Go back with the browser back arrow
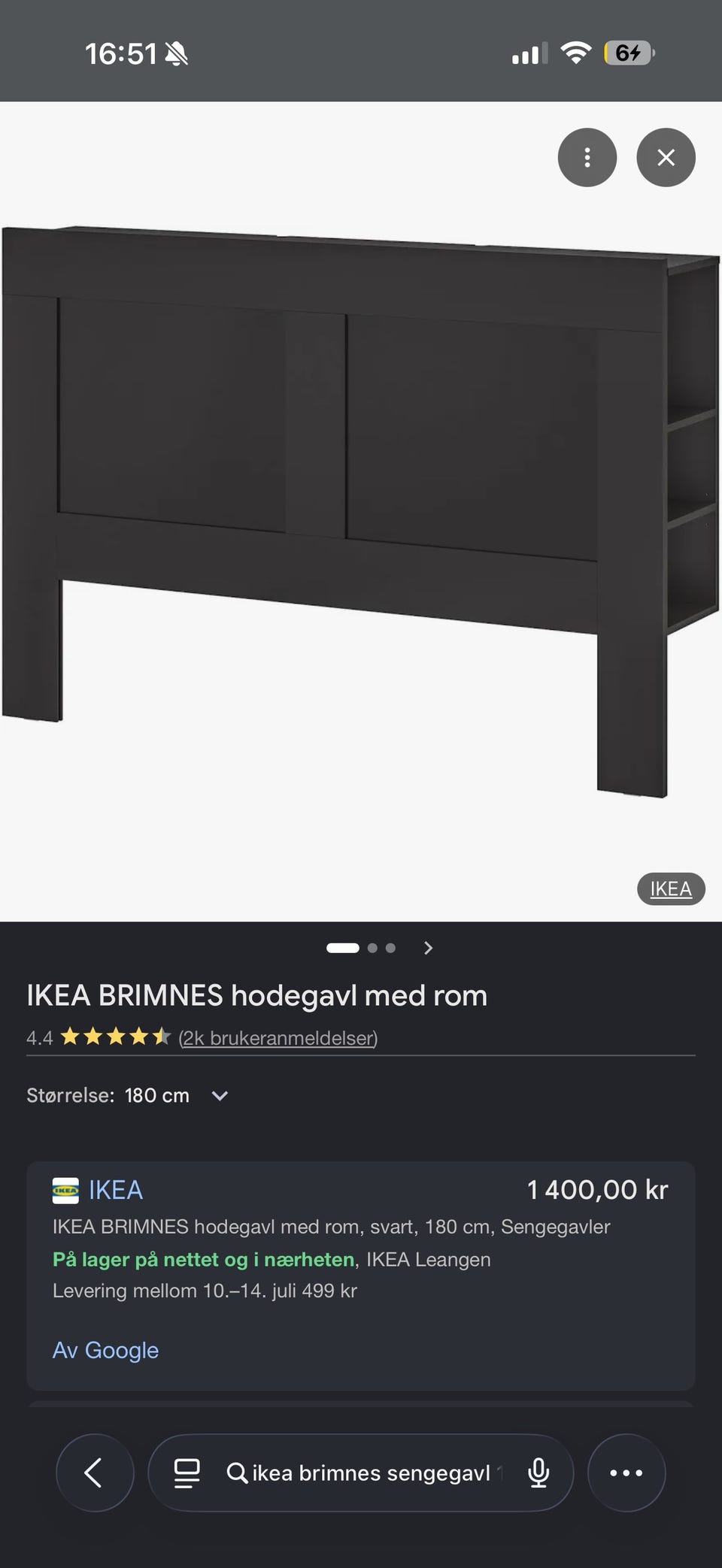Viewport: 722px width, 1568px height. point(95,1473)
